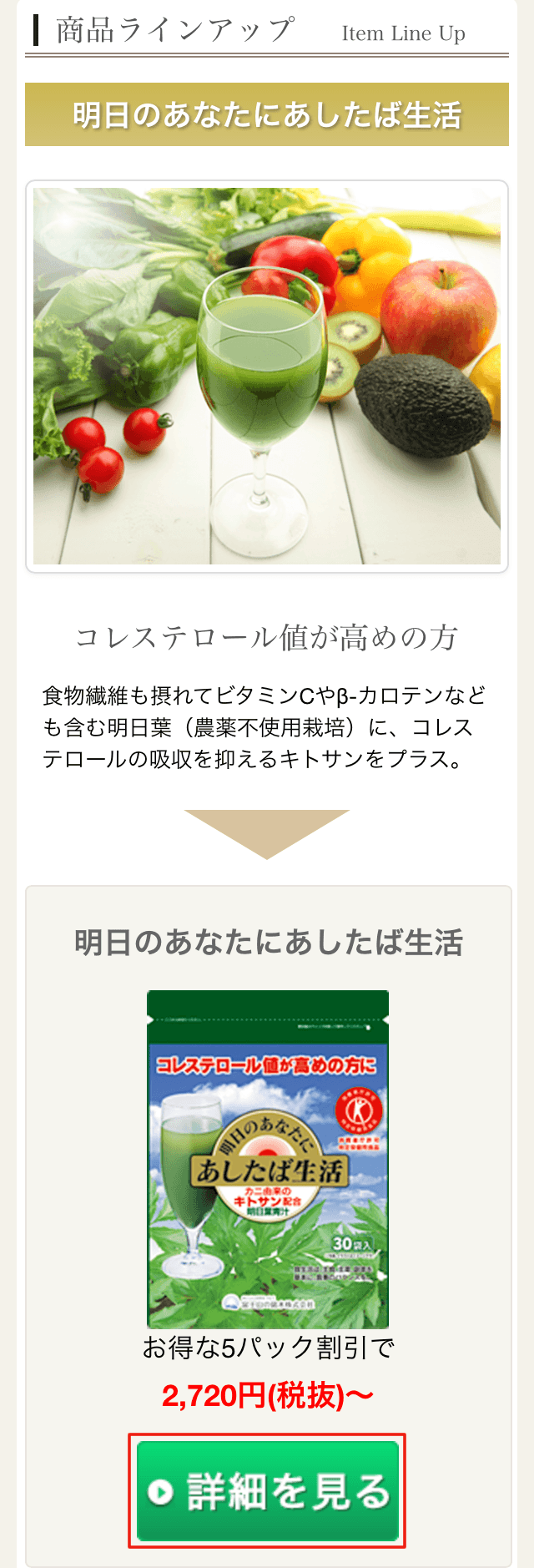The image size is (534, 1568).
Task: Open the あしたば生活 product package image
Action: 268,1159
